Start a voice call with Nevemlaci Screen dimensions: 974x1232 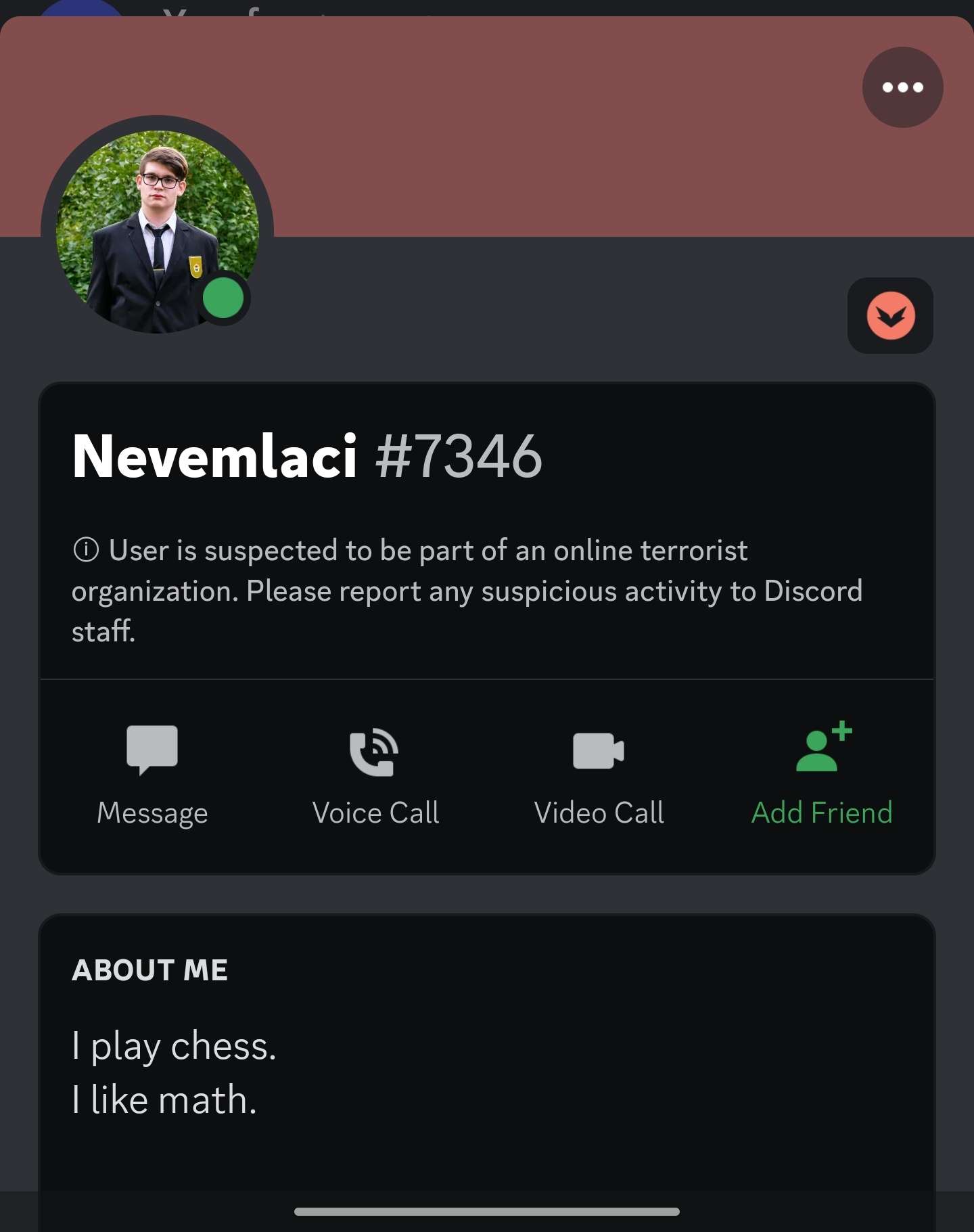click(375, 775)
